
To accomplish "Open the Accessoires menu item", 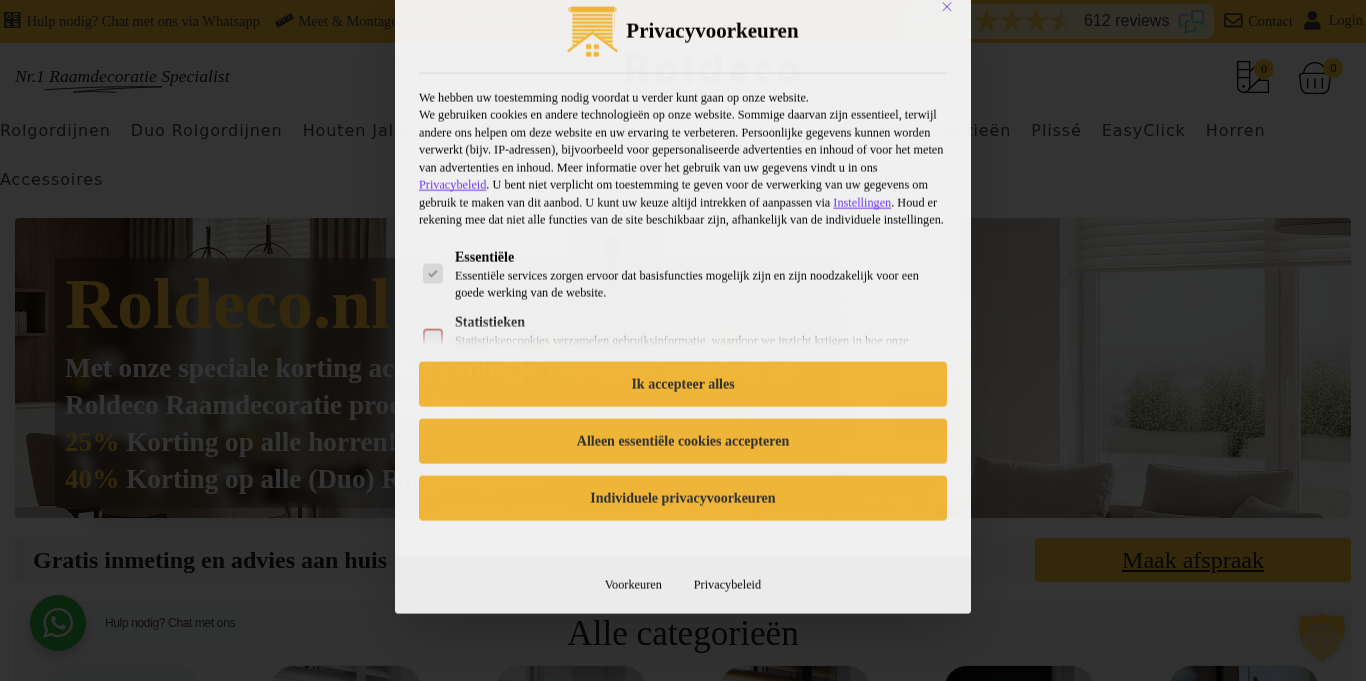I will point(51,180).
